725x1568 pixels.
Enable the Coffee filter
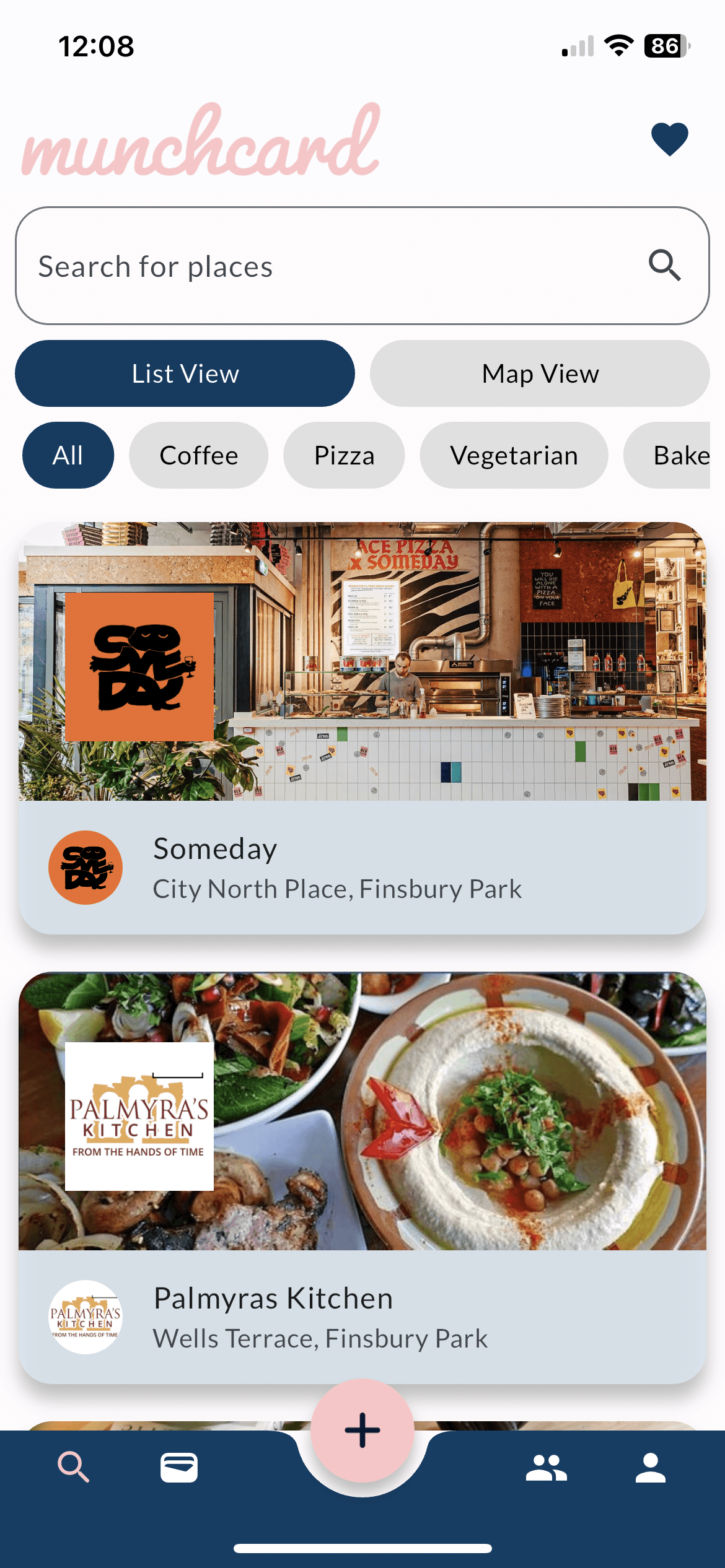[198, 455]
